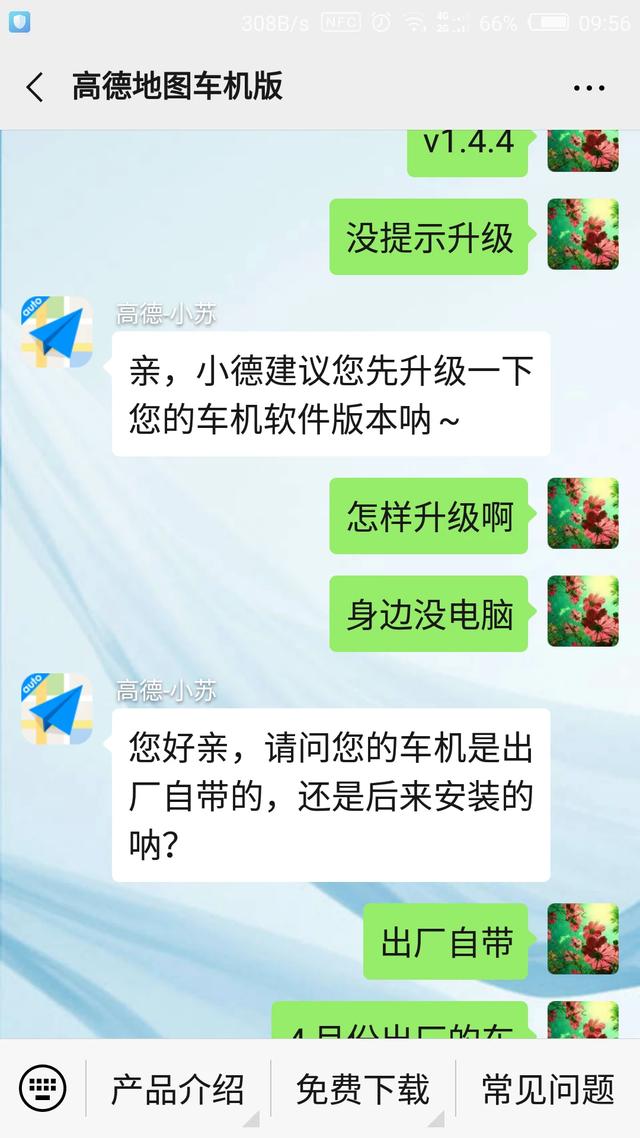Tap 高德-小苏 avatar beside the 出厂自带 question
The image size is (640, 1138).
pyautogui.click(x=57, y=709)
